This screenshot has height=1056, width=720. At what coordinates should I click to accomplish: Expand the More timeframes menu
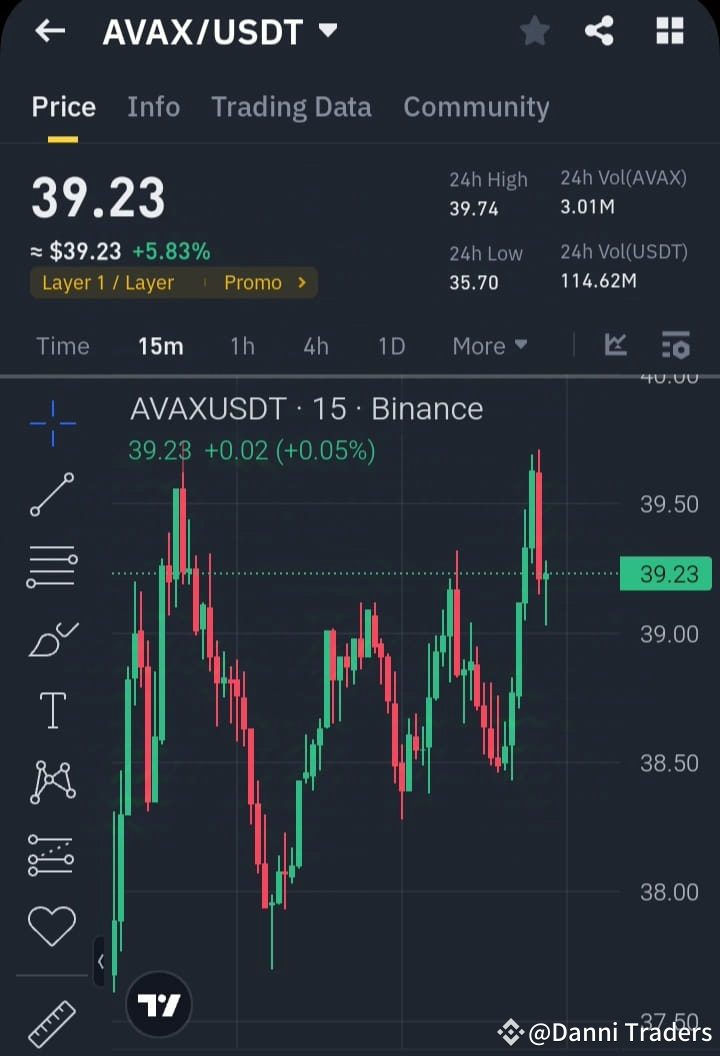pyautogui.click(x=489, y=345)
